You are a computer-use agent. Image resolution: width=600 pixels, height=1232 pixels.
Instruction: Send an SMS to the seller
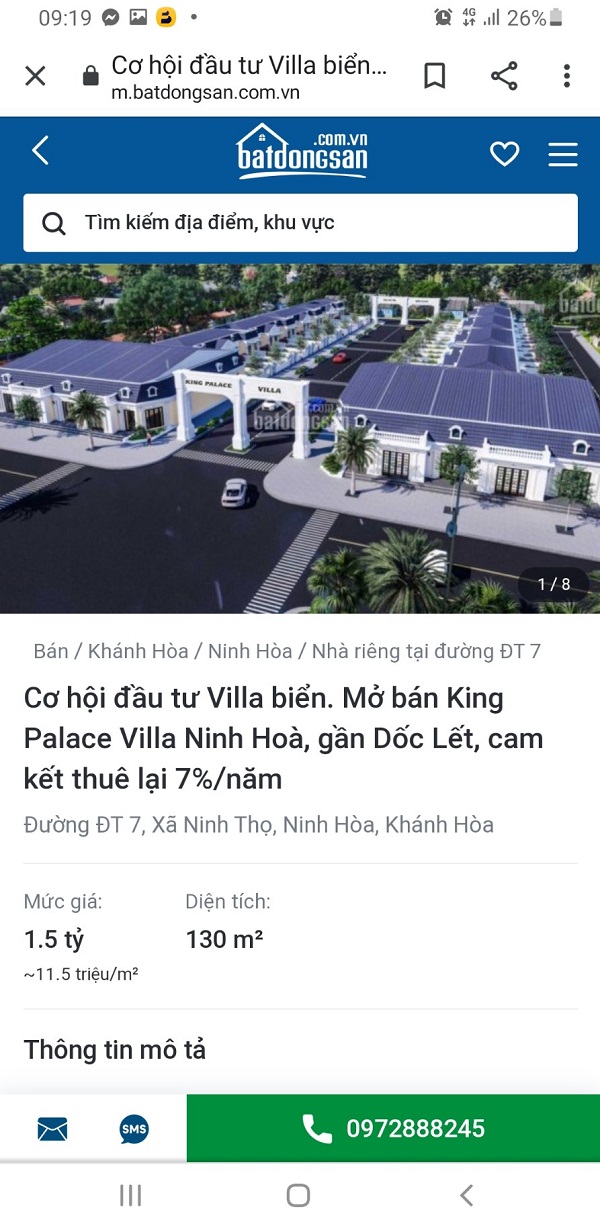(134, 1129)
